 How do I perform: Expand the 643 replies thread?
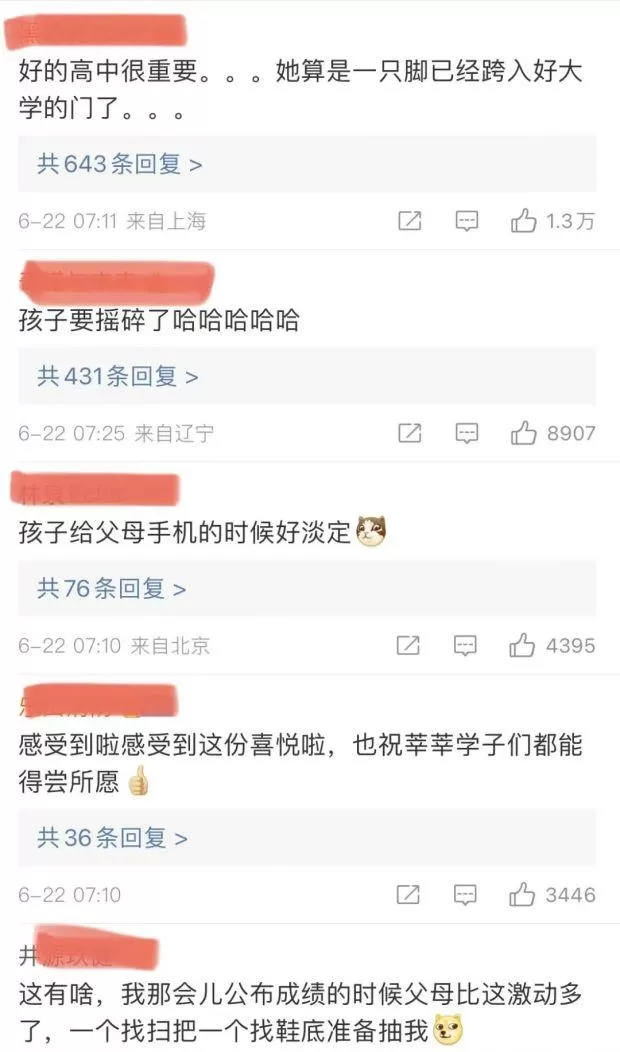coord(120,164)
